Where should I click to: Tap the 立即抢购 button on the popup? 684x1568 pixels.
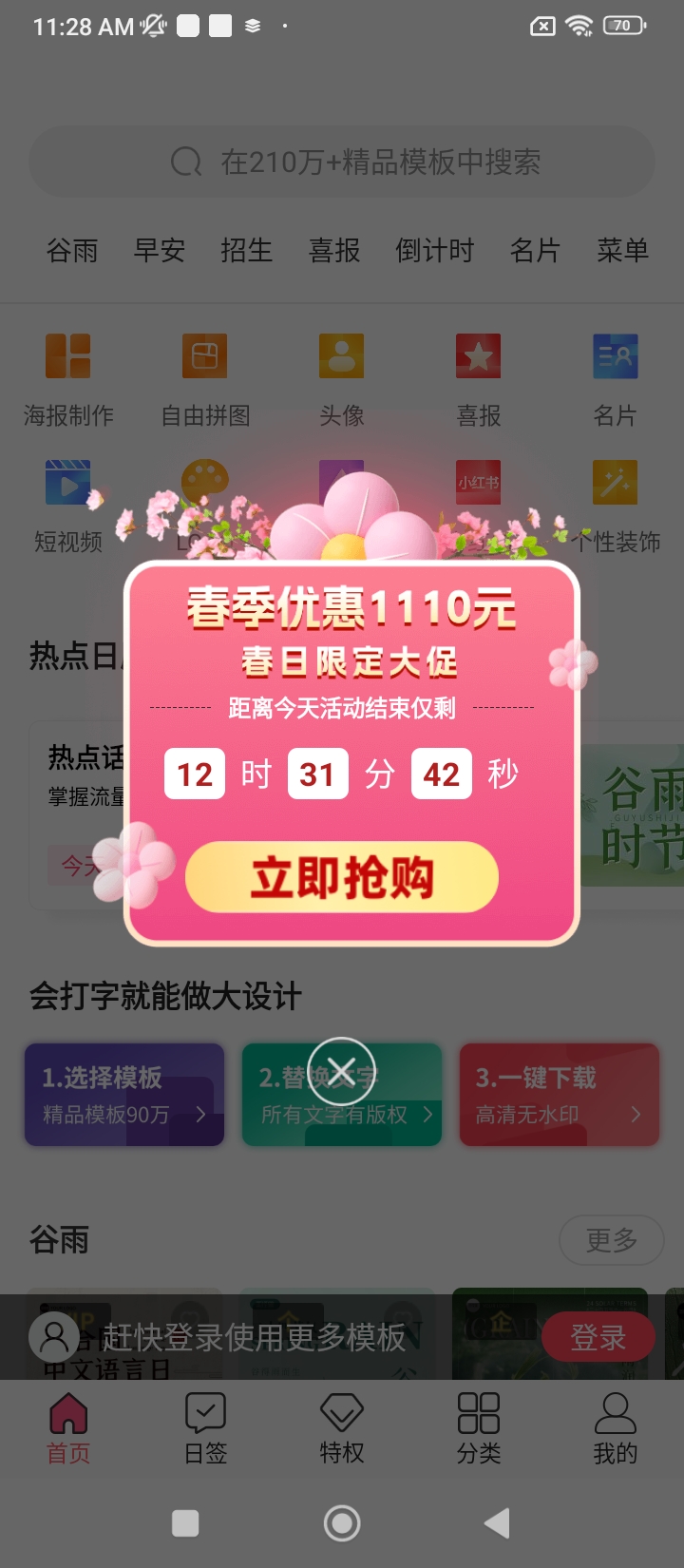pyautogui.click(x=342, y=877)
